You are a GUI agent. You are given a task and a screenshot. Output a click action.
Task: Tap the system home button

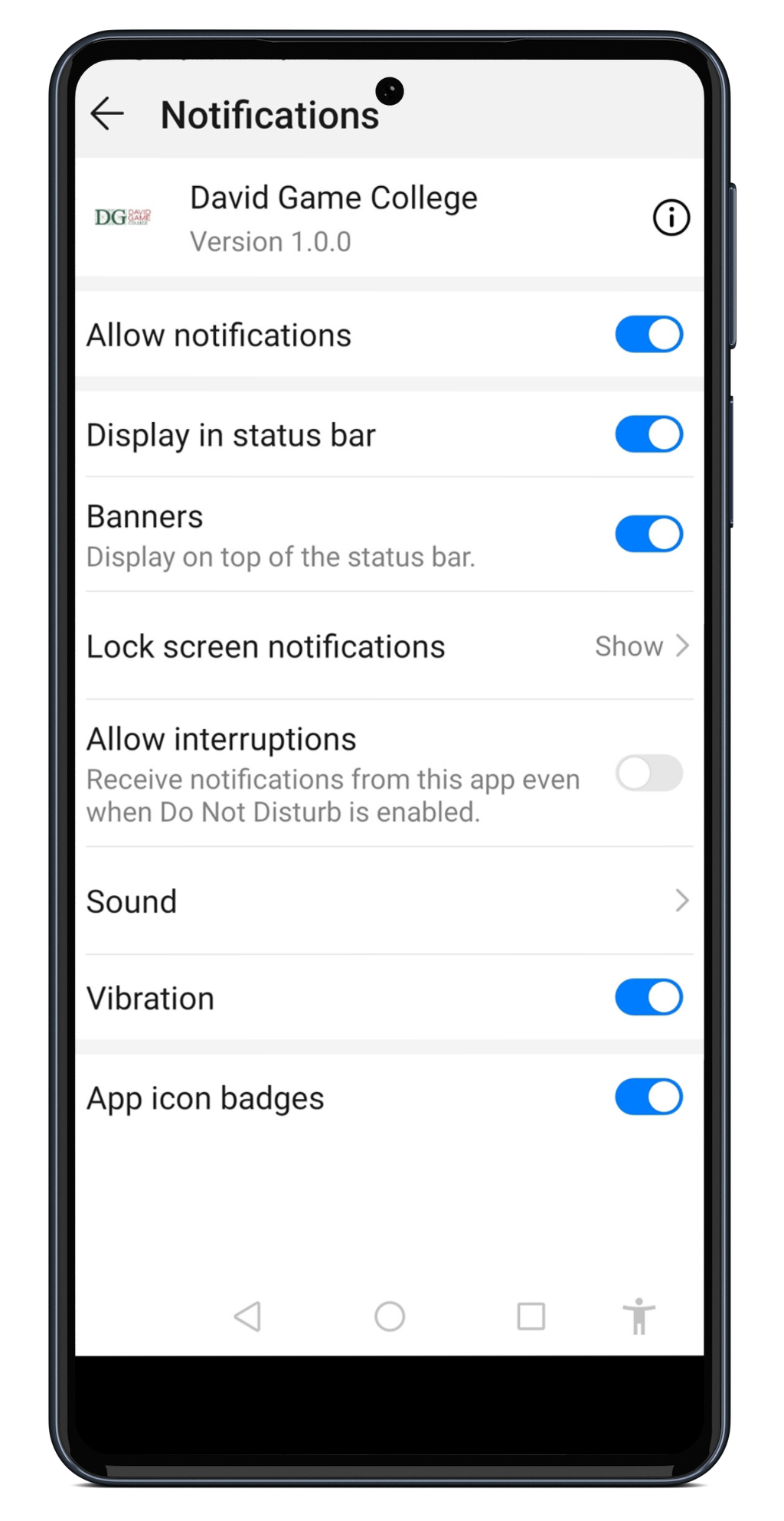389,1317
